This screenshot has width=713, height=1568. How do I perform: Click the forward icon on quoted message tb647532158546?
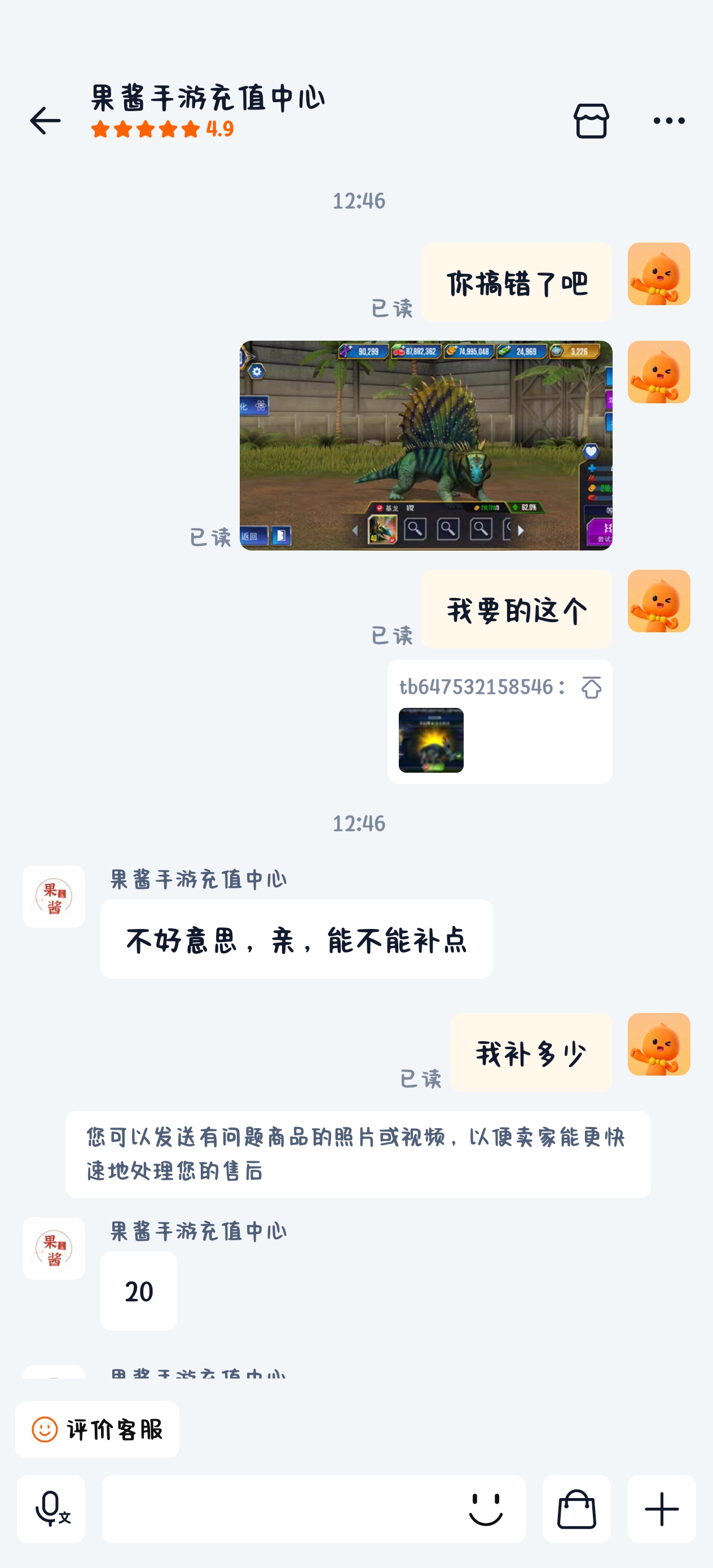tap(592, 687)
